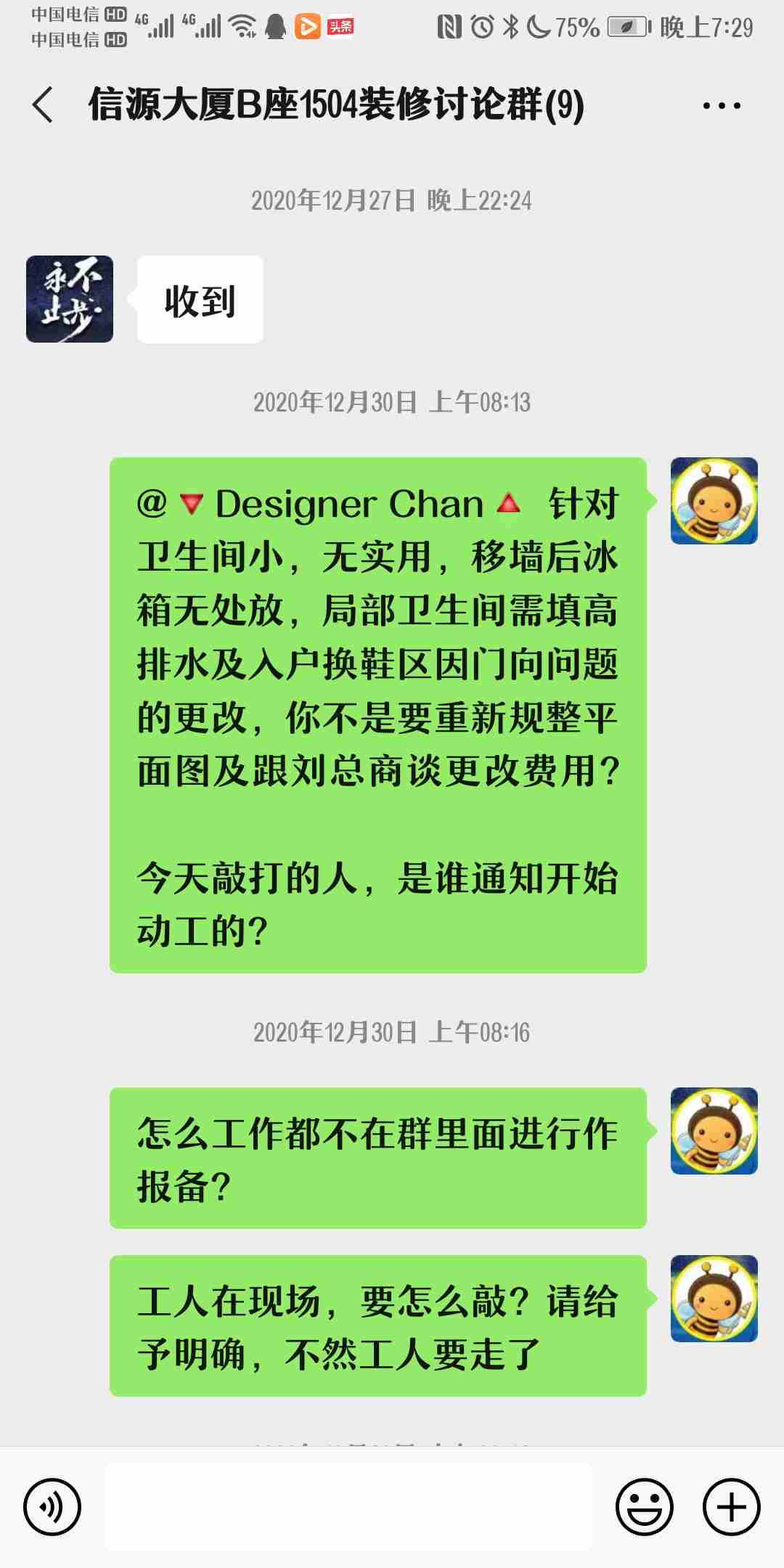Open the avatar of the 收到 sender
Viewport: 784px width, 1568px height.
(70, 299)
